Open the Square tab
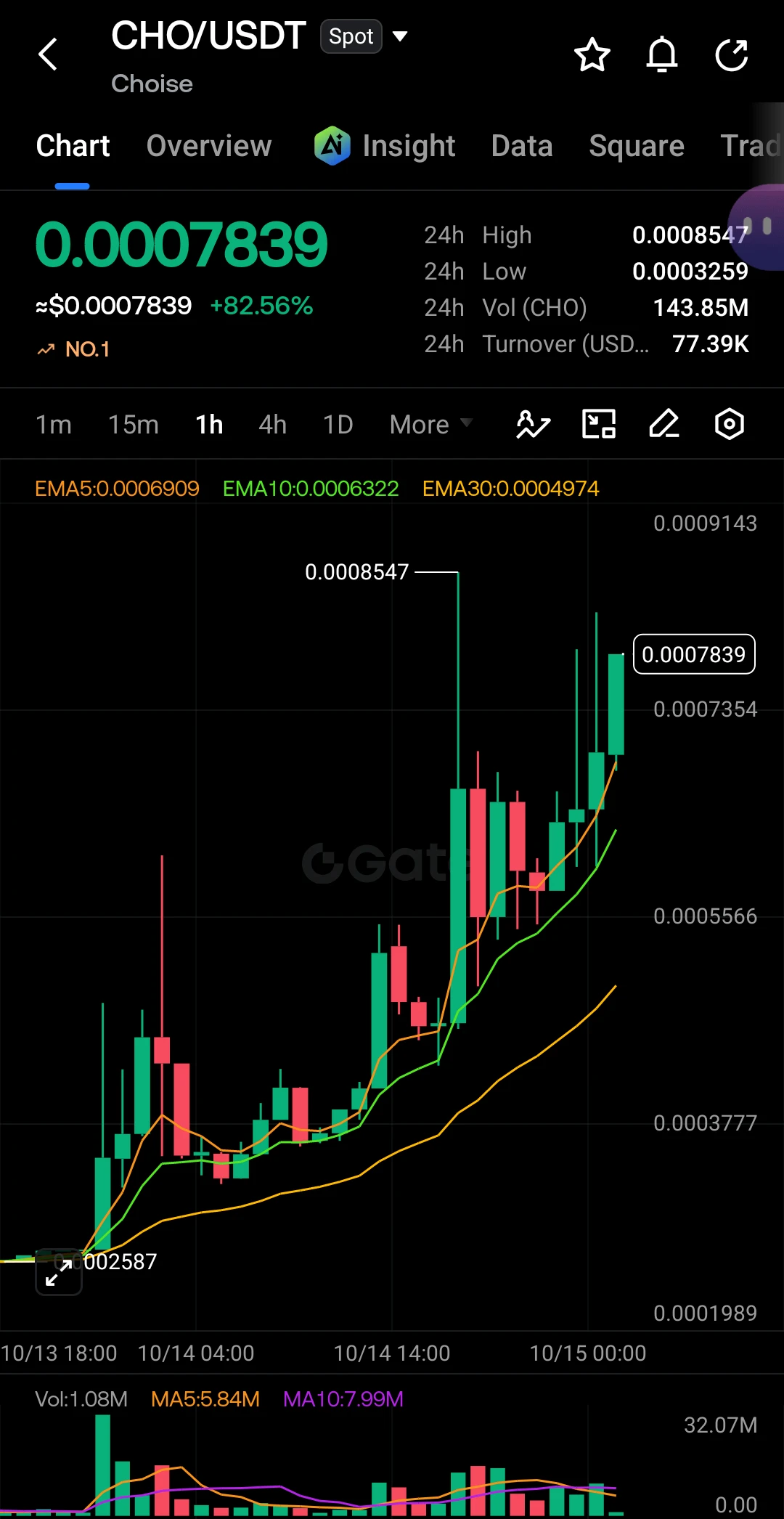Viewport: 784px width, 1519px height. [x=637, y=146]
